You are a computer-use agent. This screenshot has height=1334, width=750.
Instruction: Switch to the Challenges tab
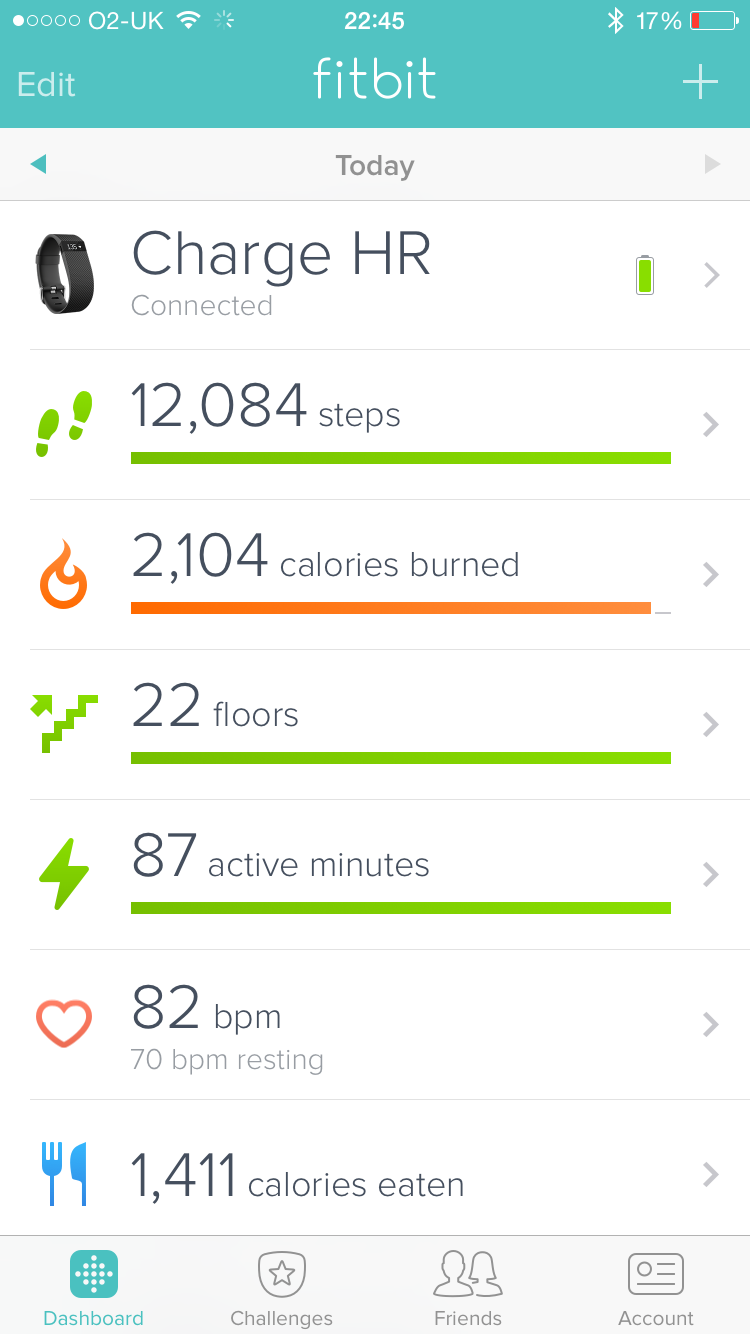(x=281, y=1288)
